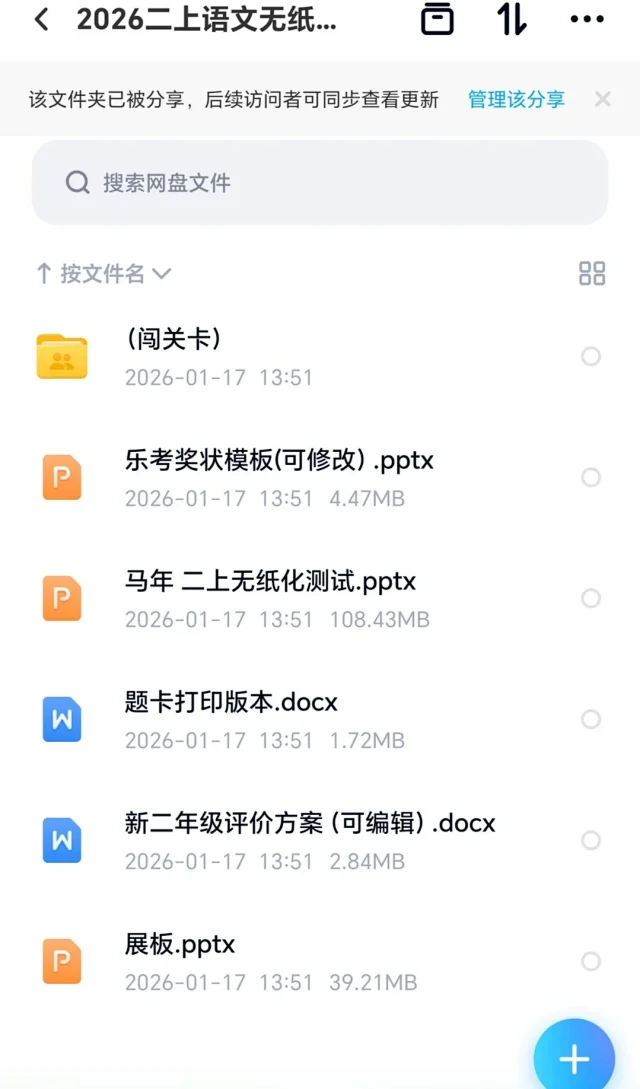Open the three-dot overflow menu
The height and width of the screenshot is (1089, 640).
[x=586, y=20]
